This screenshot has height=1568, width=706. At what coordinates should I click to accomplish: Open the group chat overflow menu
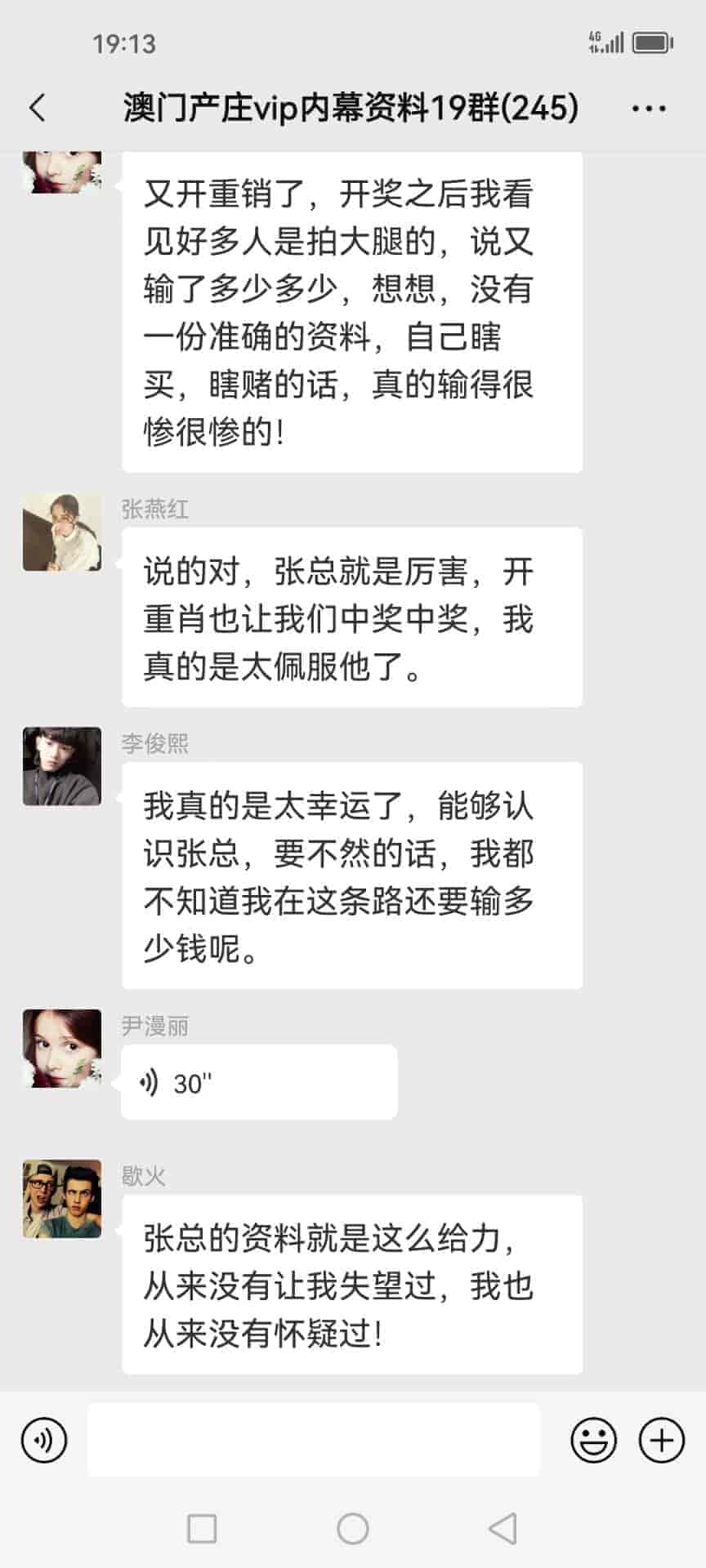point(649,108)
